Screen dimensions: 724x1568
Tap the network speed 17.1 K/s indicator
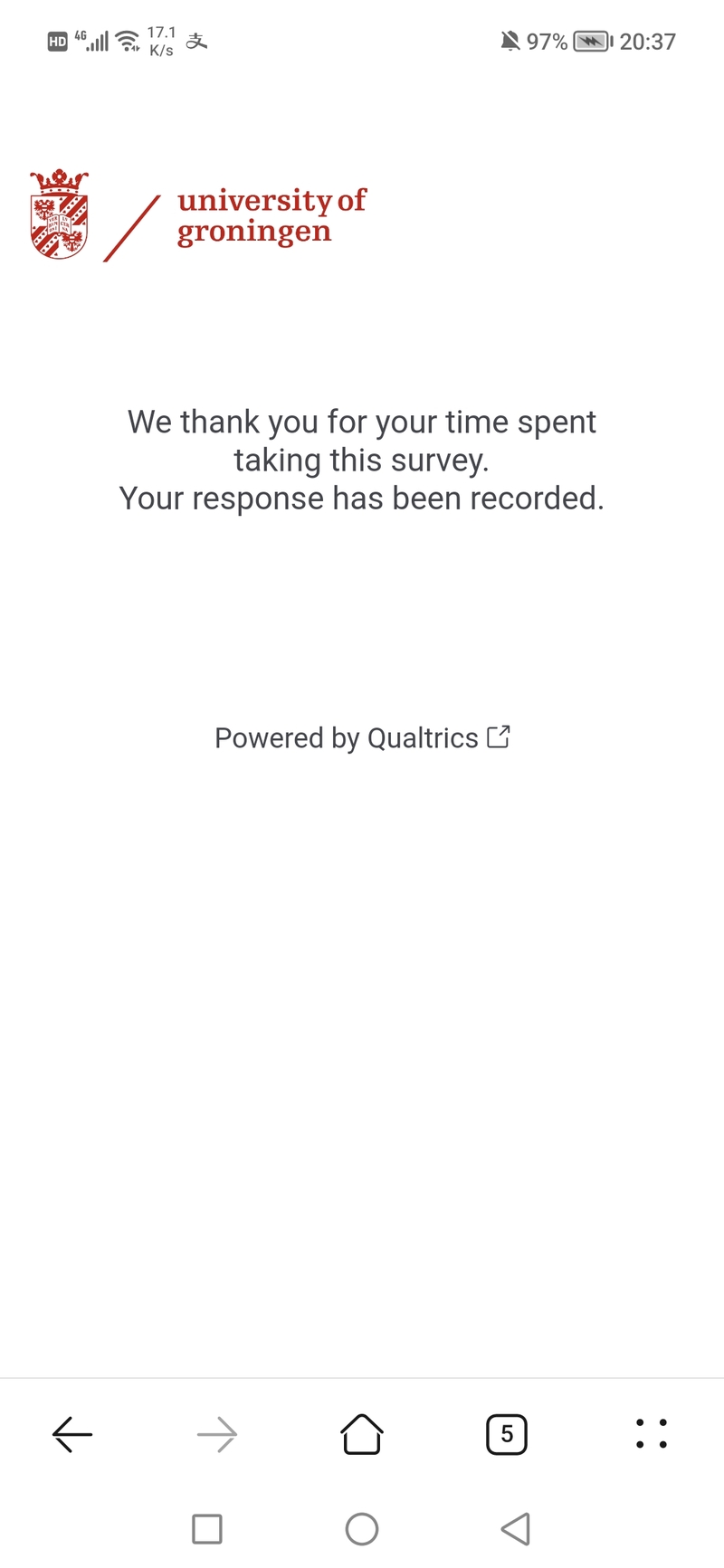tap(160, 40)
